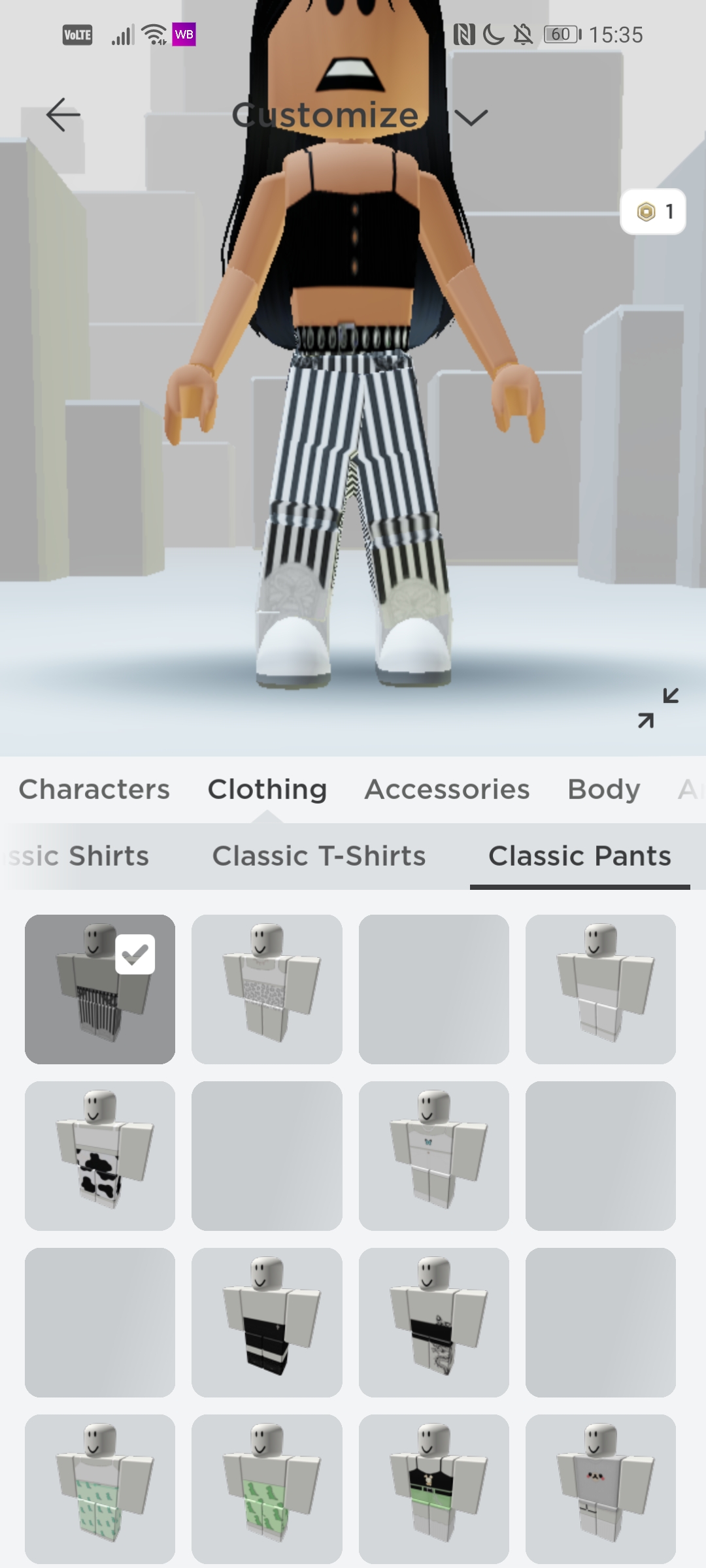Switch to the Characters tab

pyautogui.click(x=94, y=789)
